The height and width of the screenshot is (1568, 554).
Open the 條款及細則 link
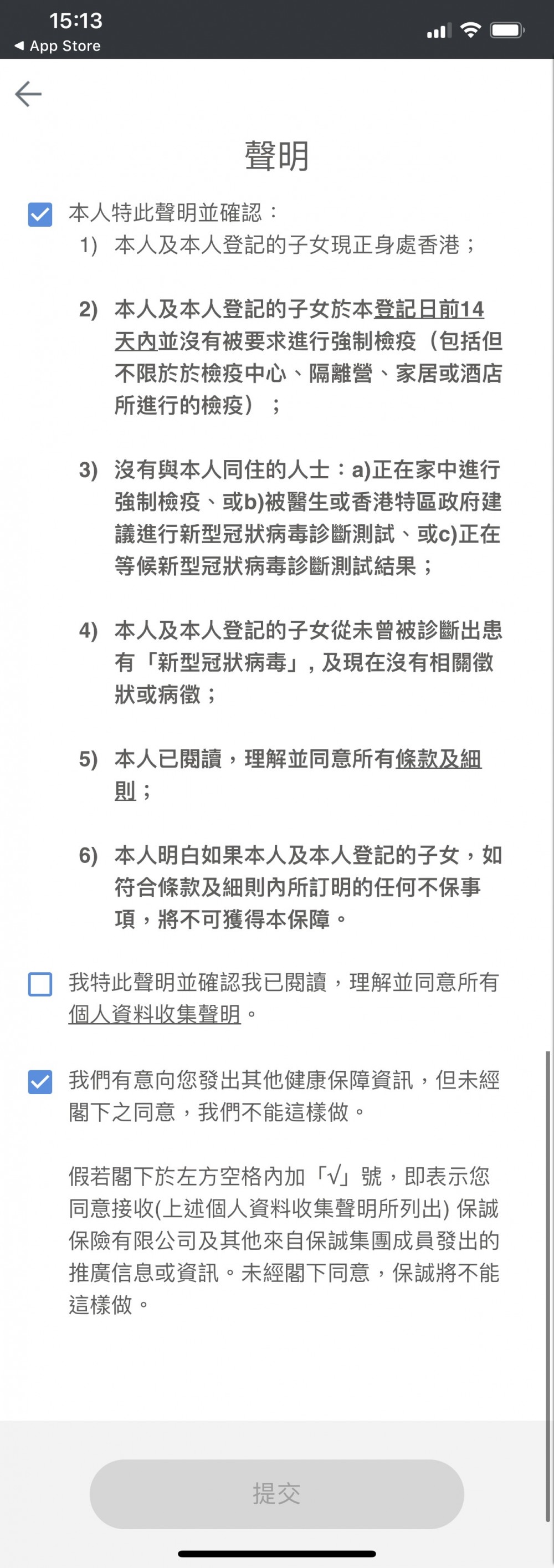click(x=438, y=759)
